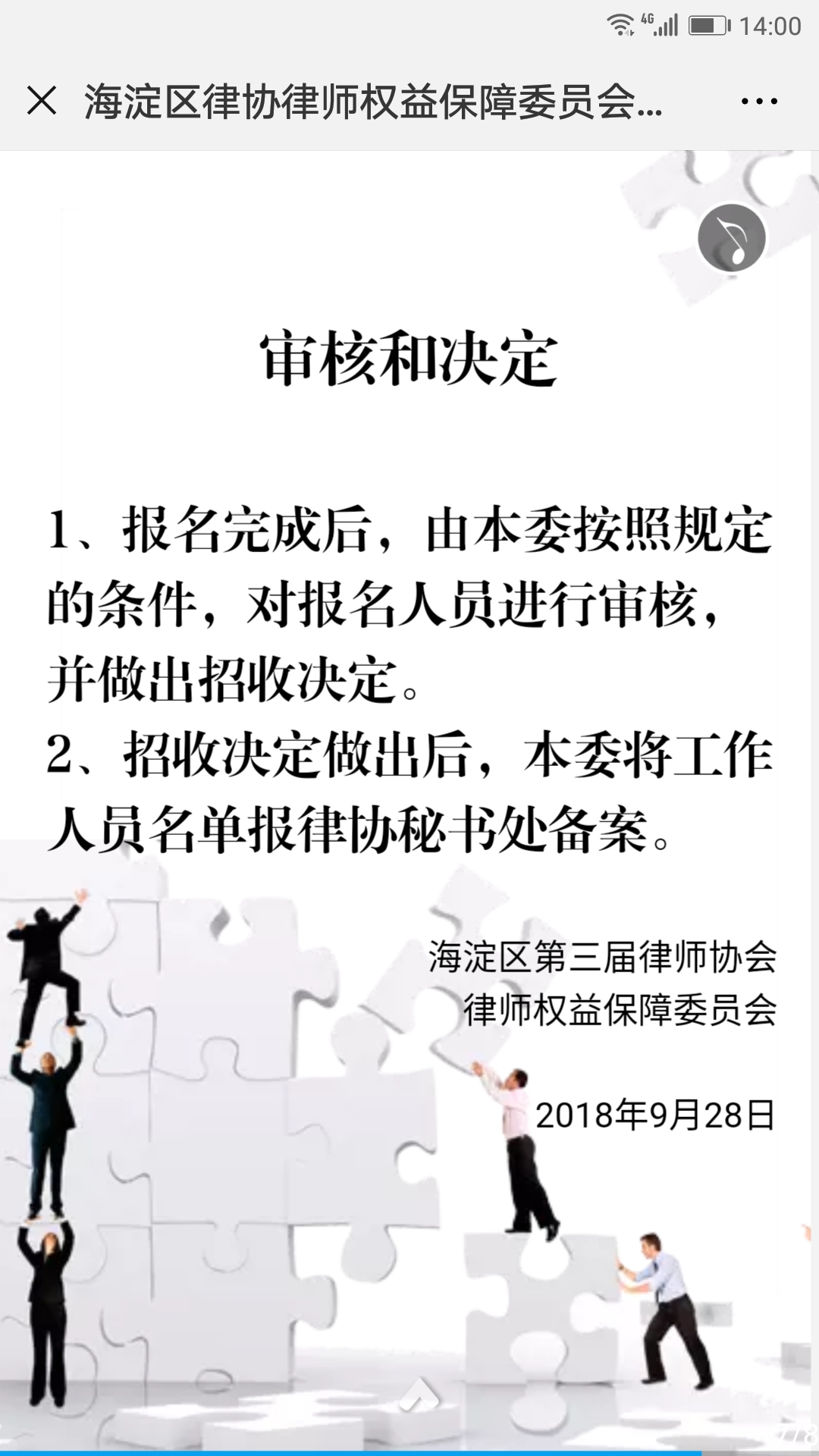Close the web page with the X button
The image size is (819, 1456).
click(x=42, y=101)
